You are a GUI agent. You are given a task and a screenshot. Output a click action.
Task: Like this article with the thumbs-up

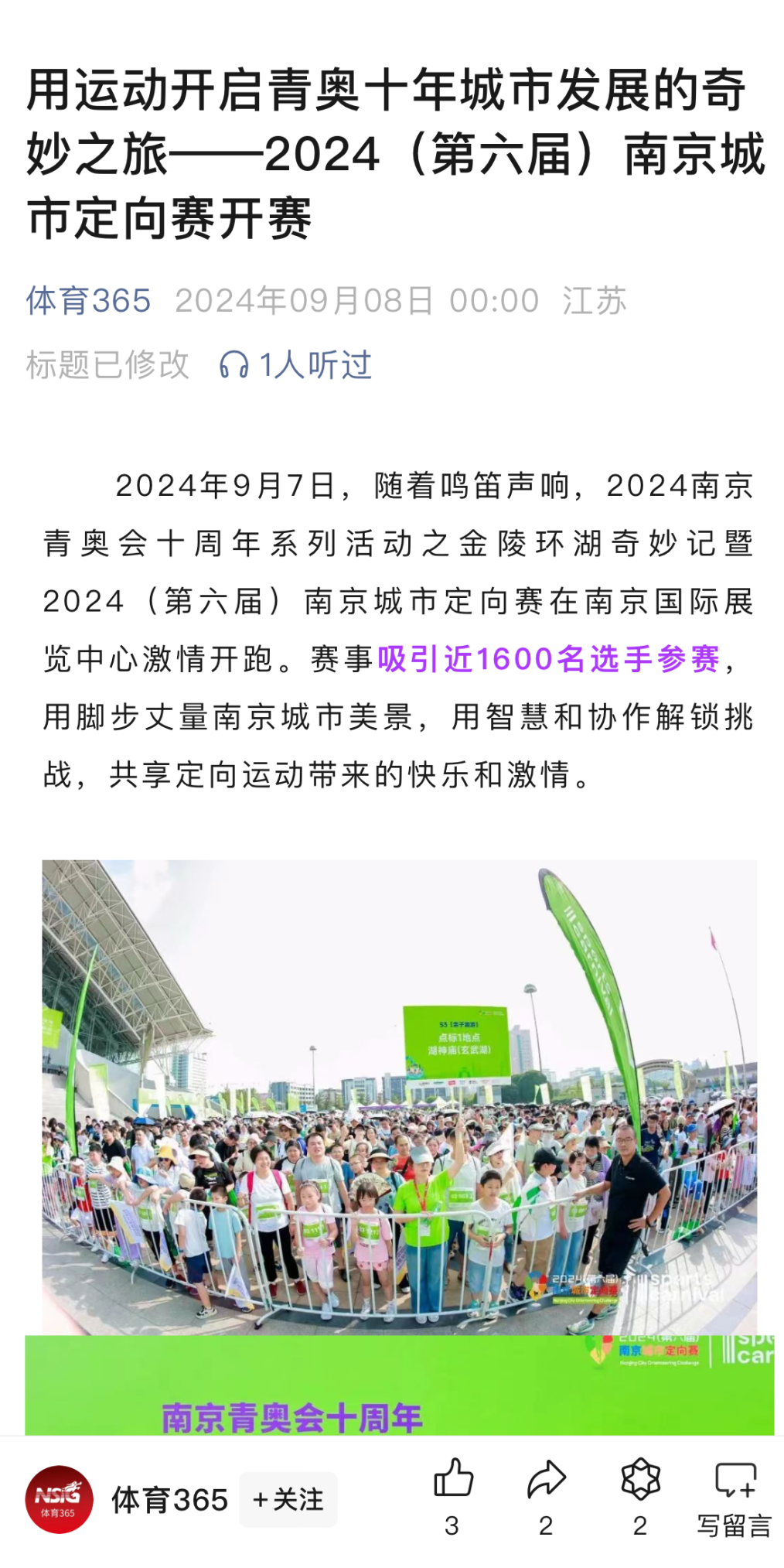452,1479
